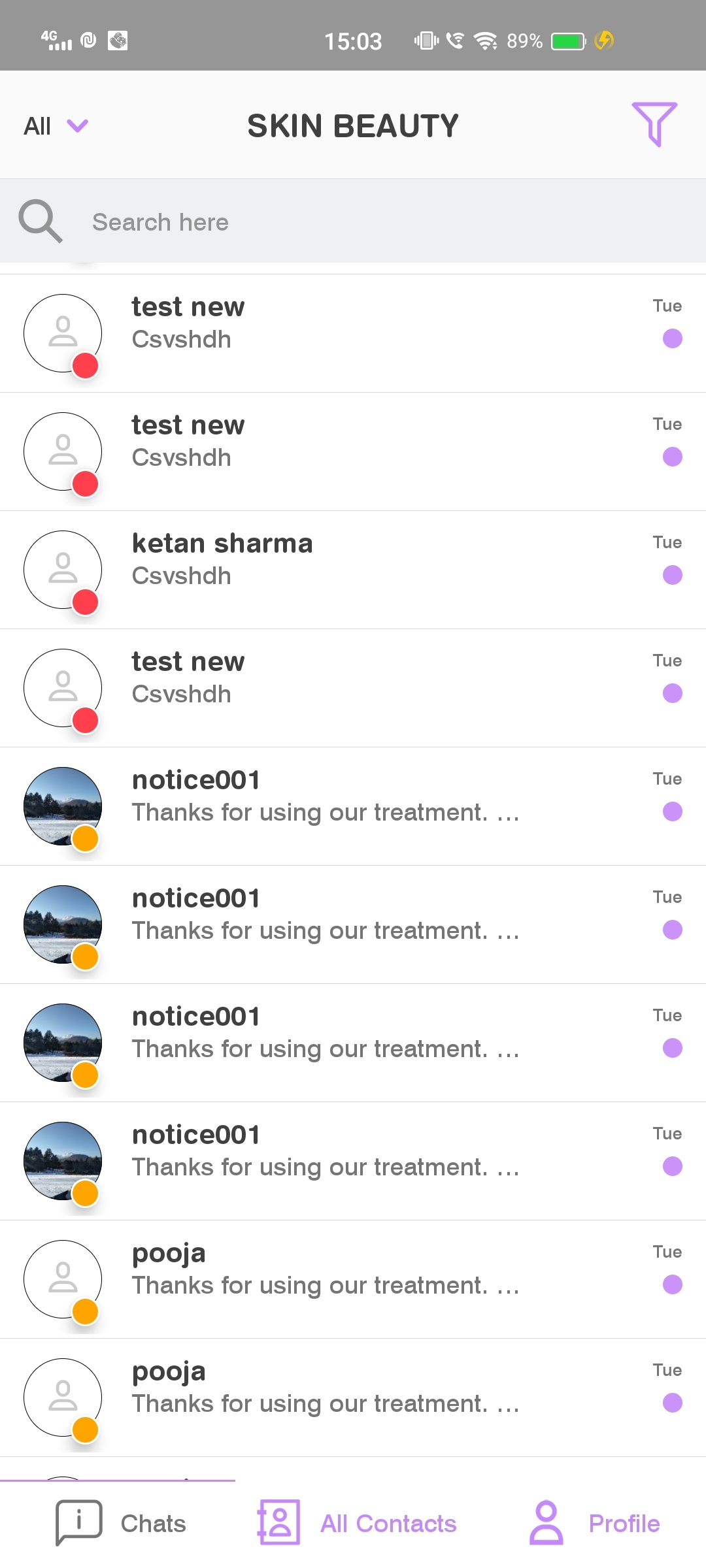This screenshot has width=706, height=1568.
Task: Select the Profile tab
Action: 594,1523
